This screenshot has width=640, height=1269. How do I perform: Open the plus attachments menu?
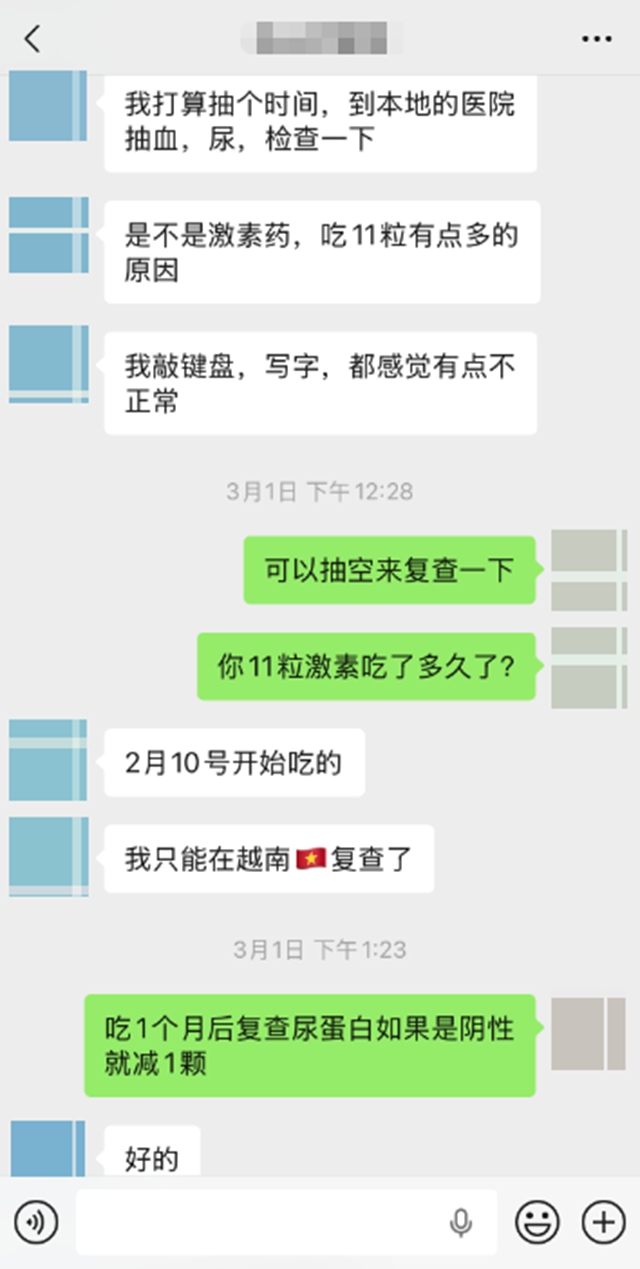603,1221
